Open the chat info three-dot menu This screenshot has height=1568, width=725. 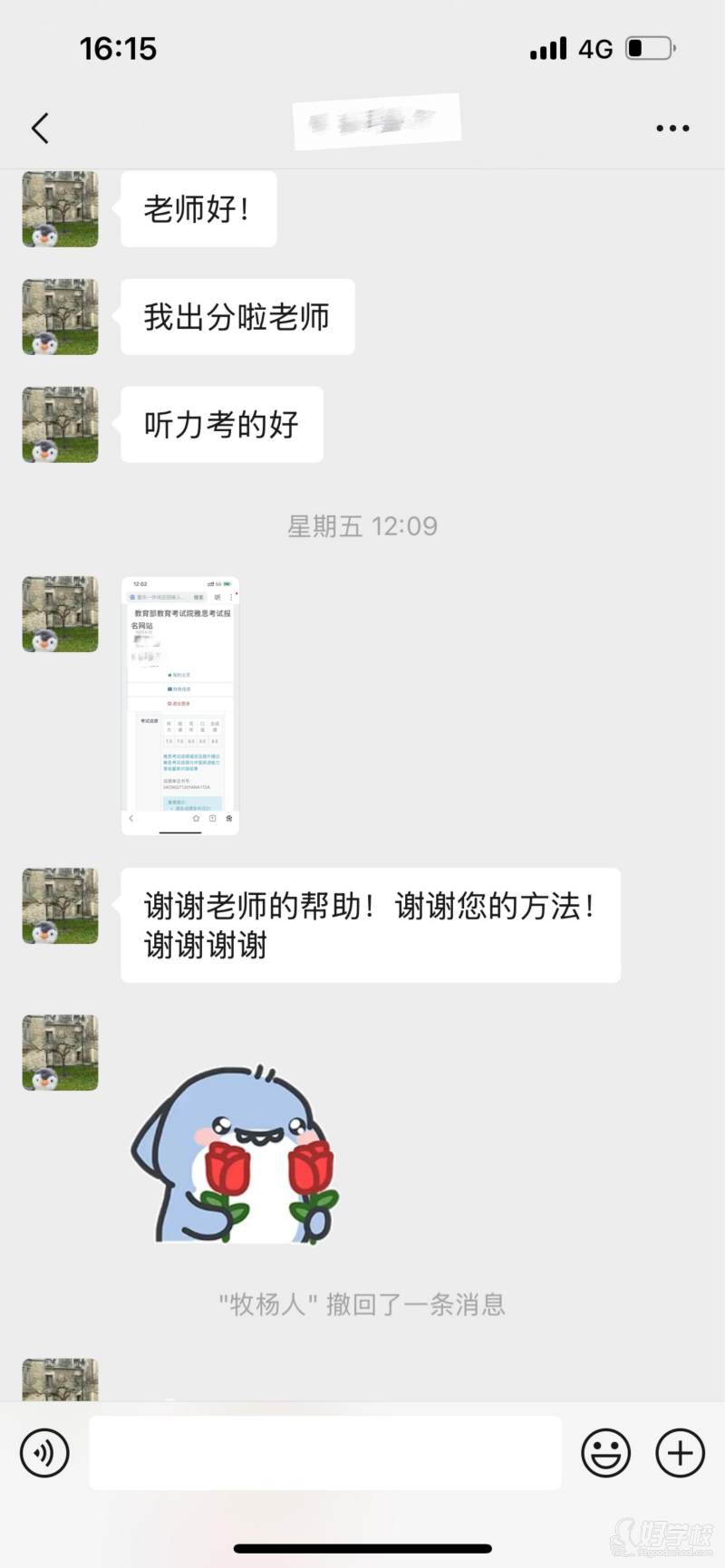(x=672, y=129)
